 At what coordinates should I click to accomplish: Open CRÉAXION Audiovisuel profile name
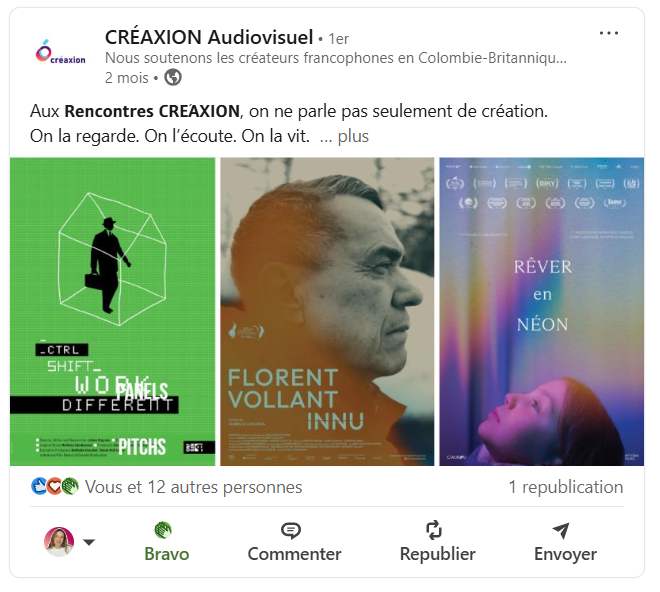click(208, 37)
